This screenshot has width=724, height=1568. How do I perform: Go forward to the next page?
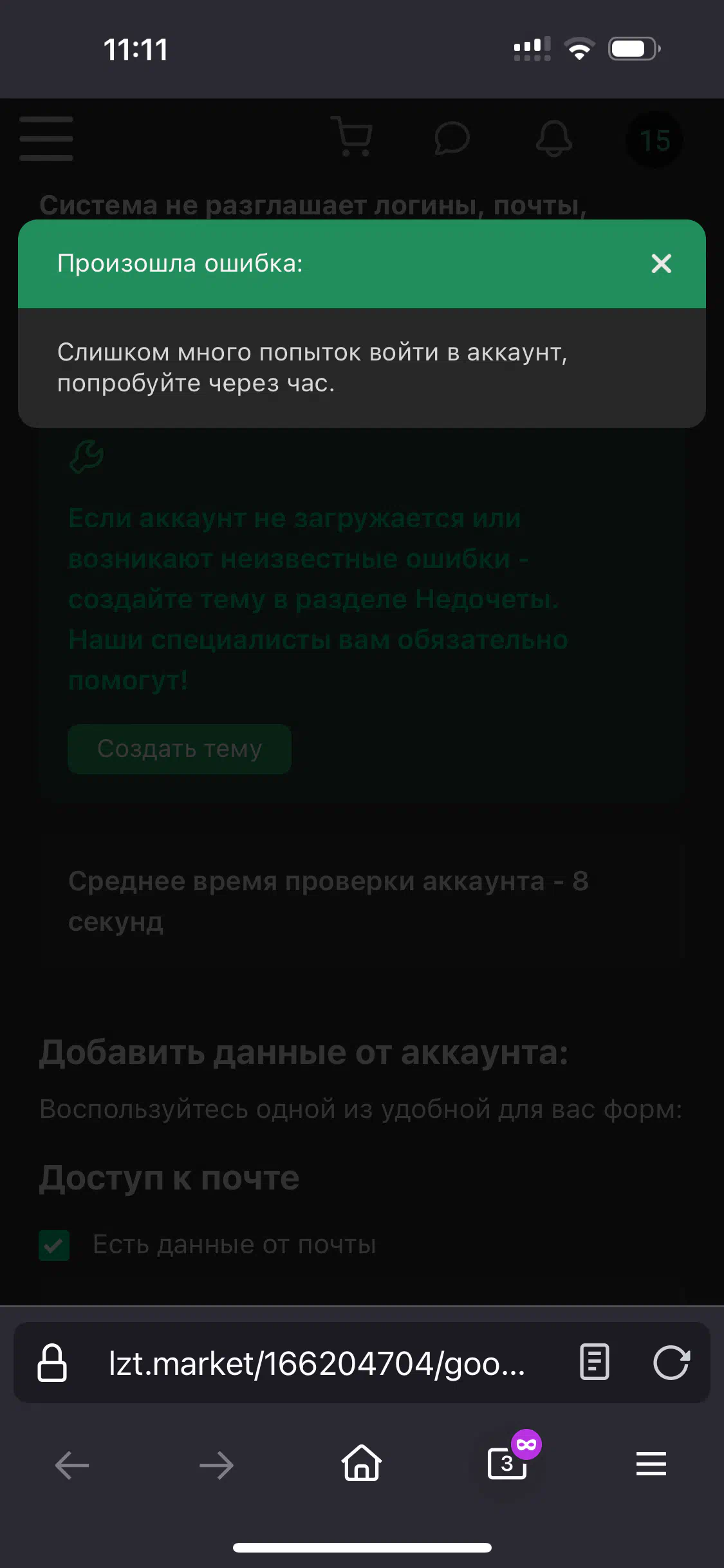click(217, 1465)
